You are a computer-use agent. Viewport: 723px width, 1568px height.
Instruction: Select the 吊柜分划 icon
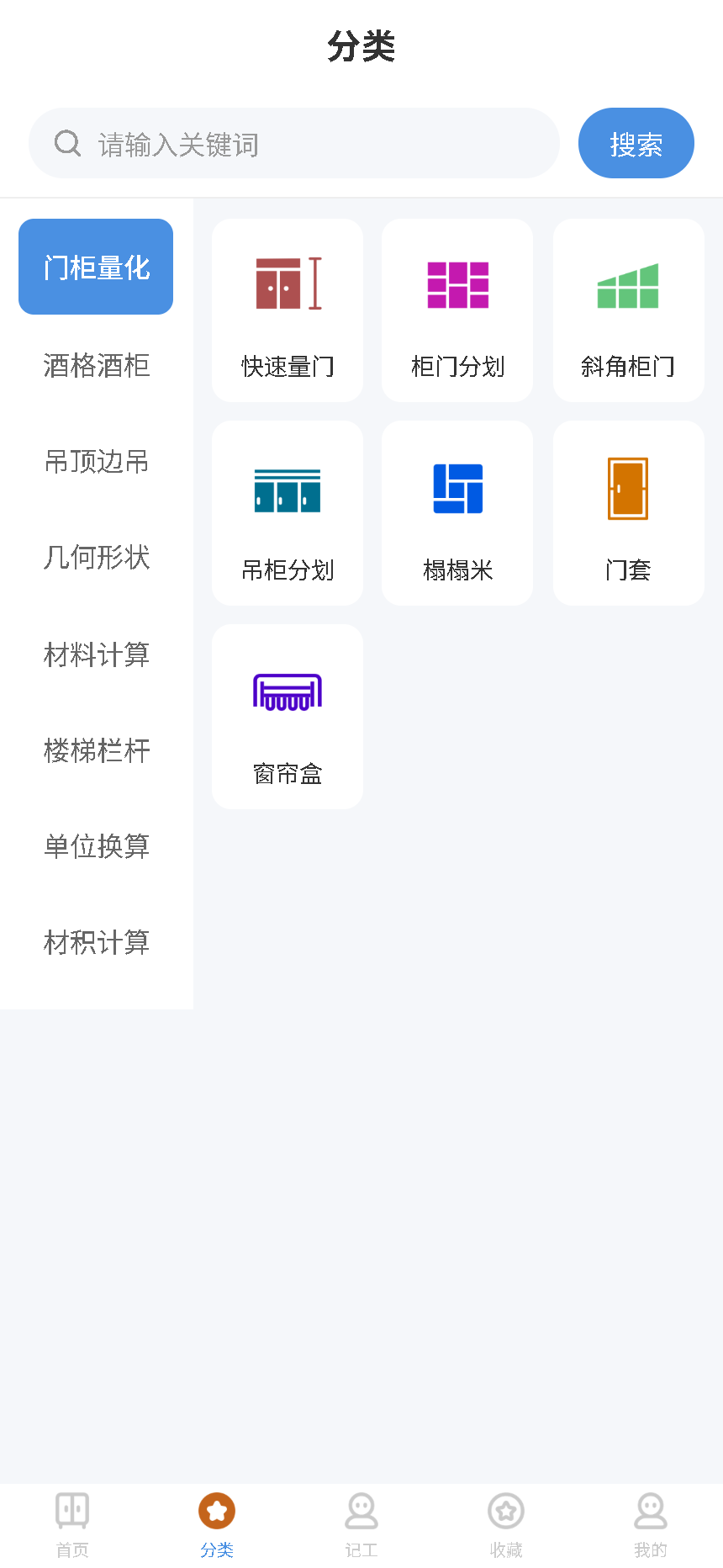tap(287, 488)
